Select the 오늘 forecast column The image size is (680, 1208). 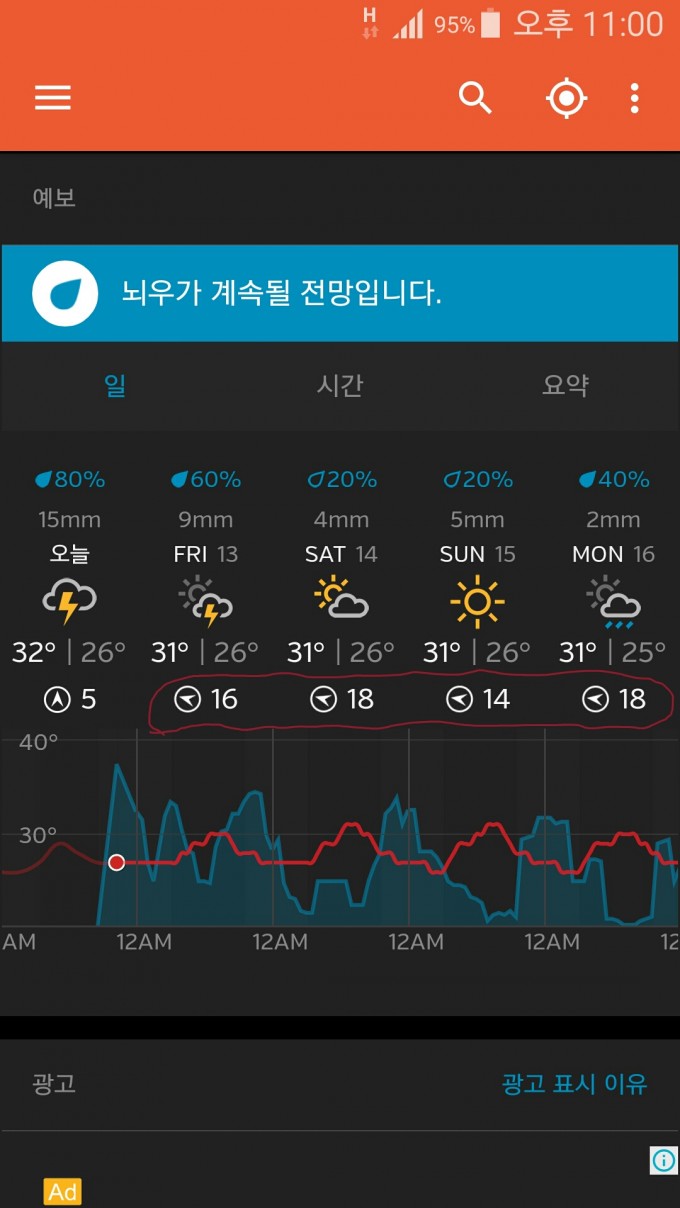(x=68, y=591)
